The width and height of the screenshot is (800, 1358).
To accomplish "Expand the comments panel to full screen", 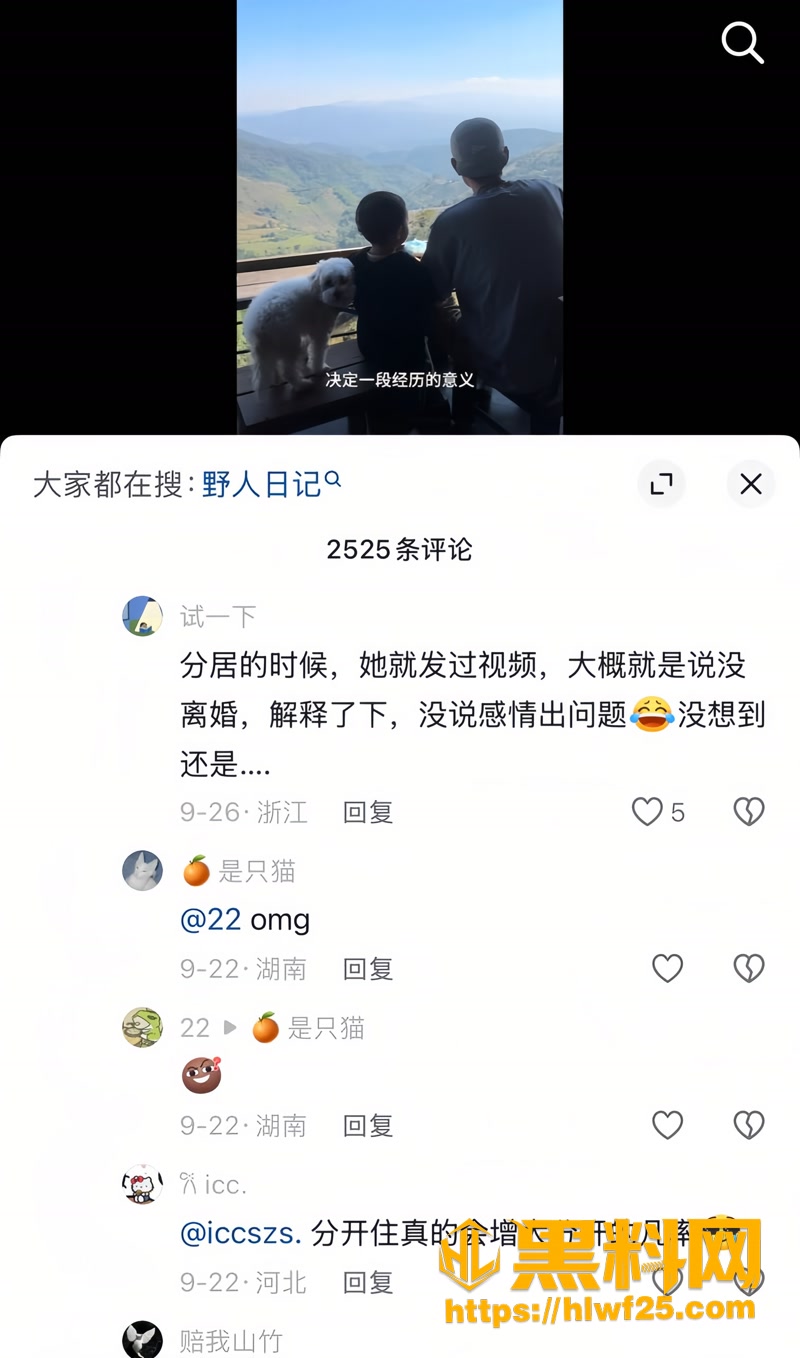I will coord(661,484).
